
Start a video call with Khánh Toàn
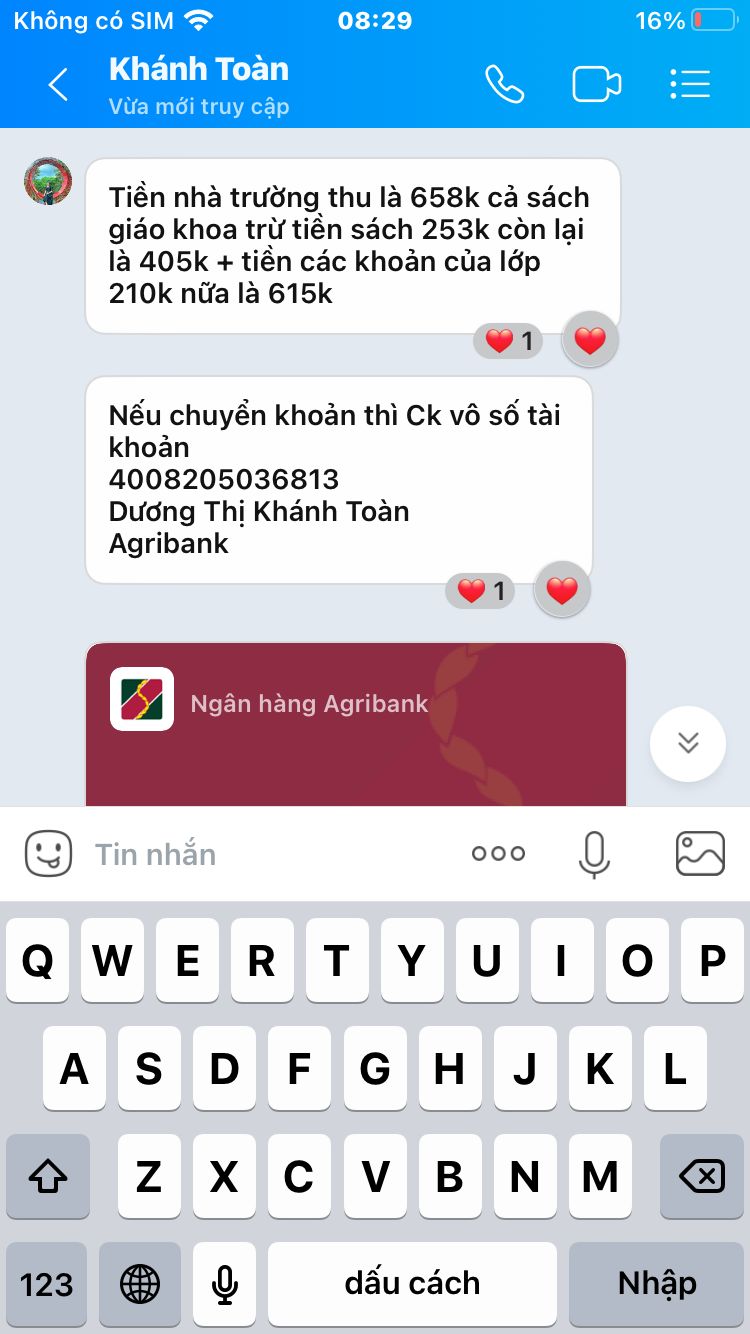click(x=596, y=85)
